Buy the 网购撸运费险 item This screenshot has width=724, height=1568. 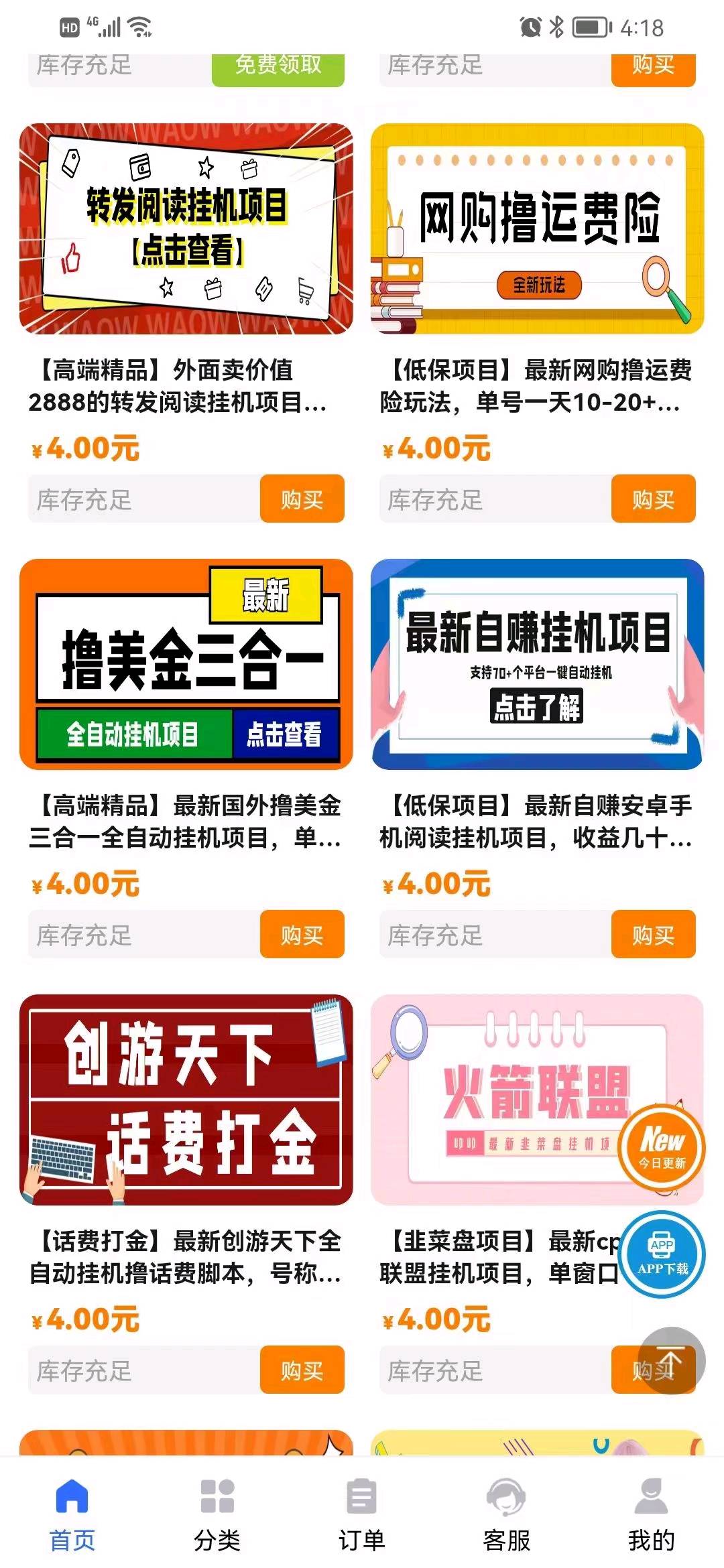(x=653, y=499)
